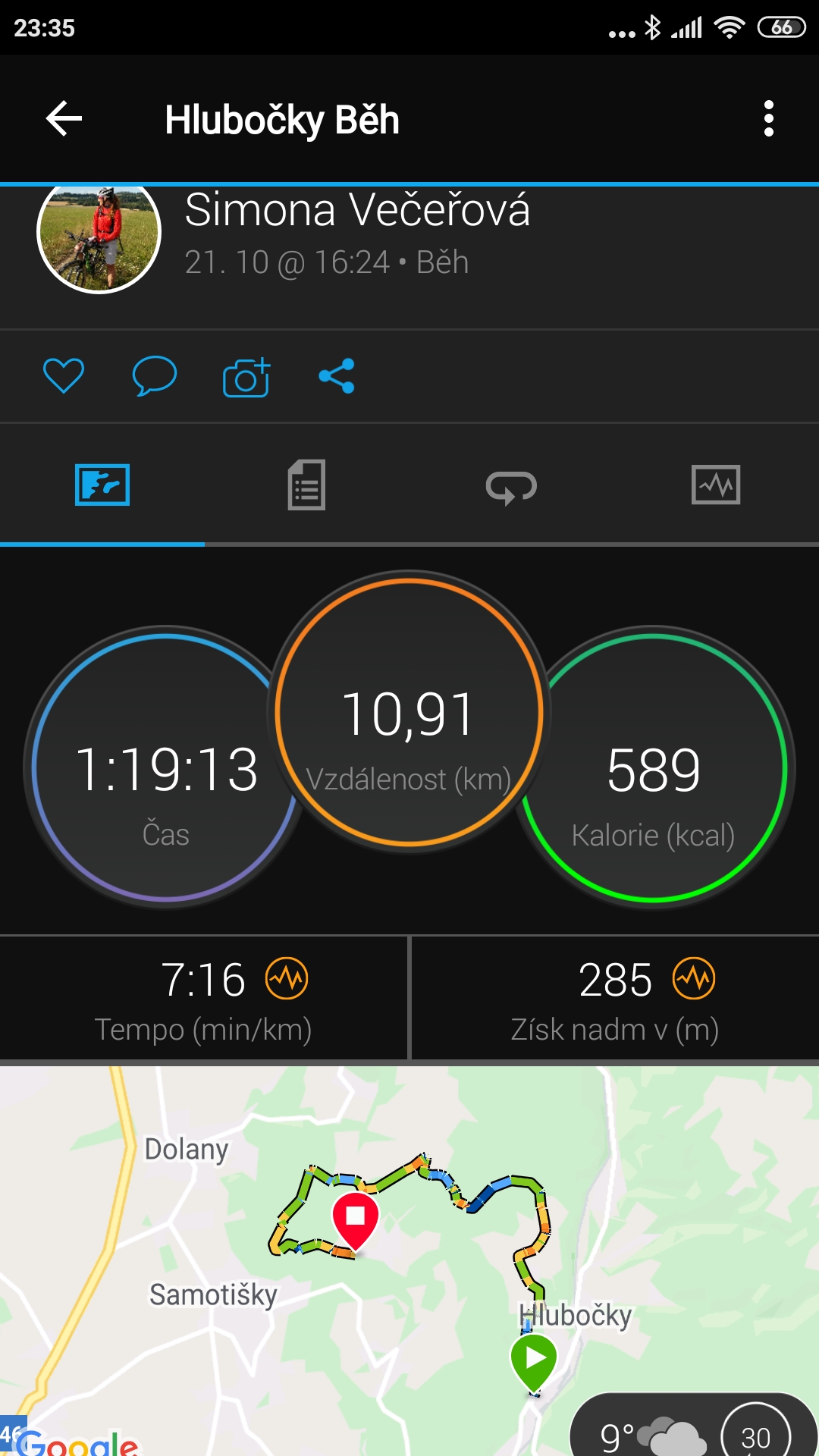
Task: Switch to the laps tab
Action: (512, 485)
